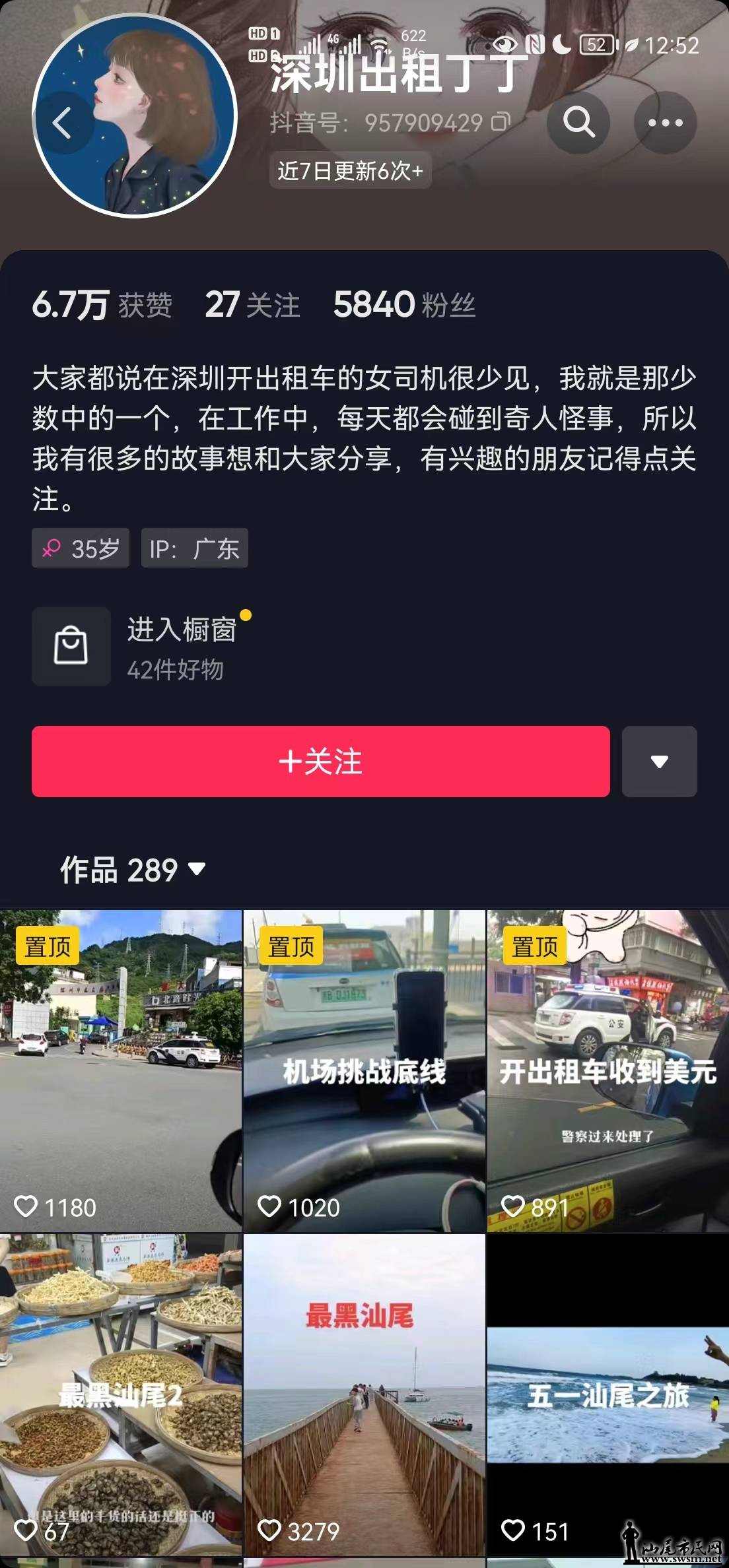Screen dimensions: 729x1568
Task: Play the 机场挑战底线 video
Action: 364,1070
